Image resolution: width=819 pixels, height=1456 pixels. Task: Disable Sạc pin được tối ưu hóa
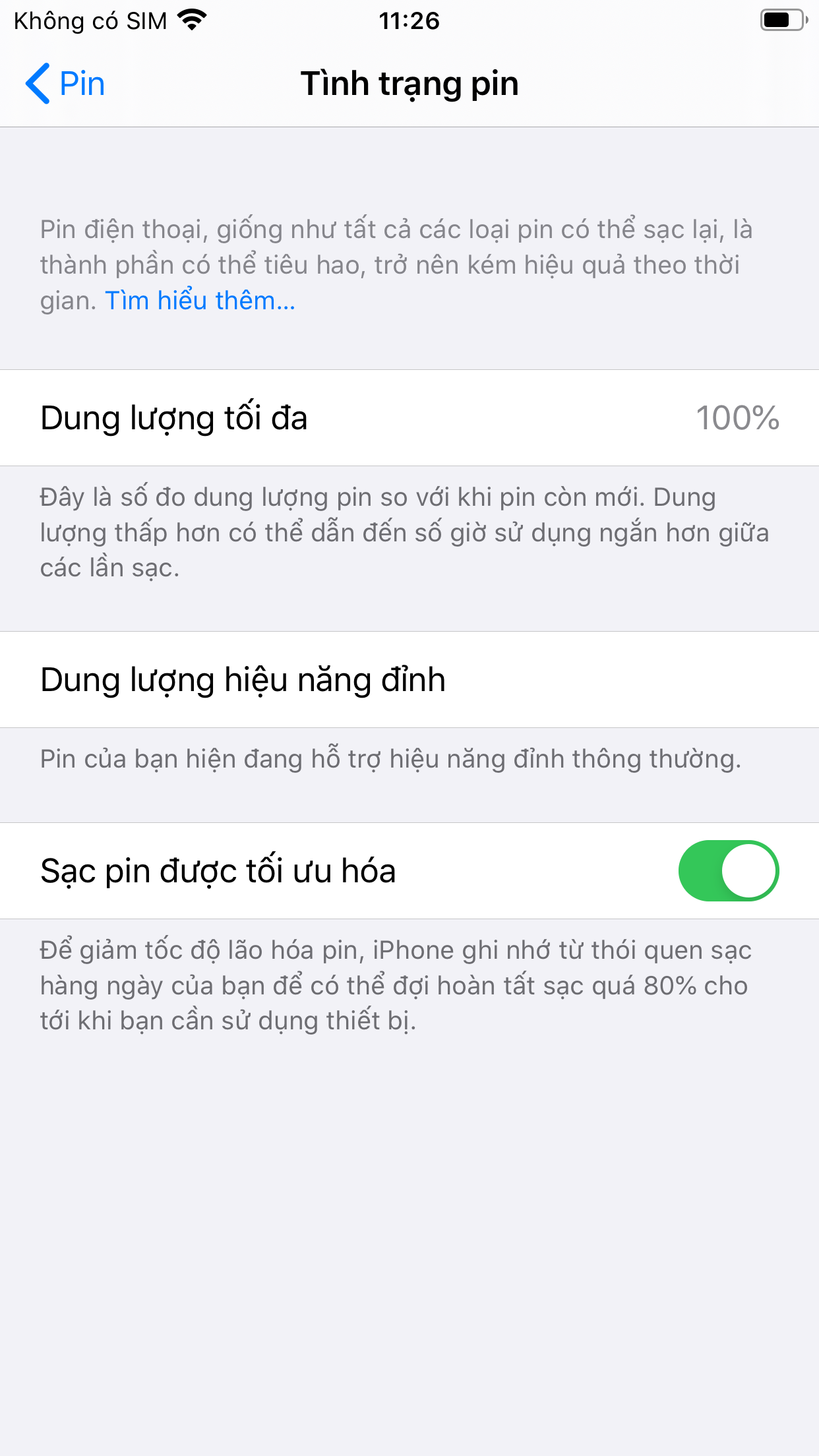(729, 870)
